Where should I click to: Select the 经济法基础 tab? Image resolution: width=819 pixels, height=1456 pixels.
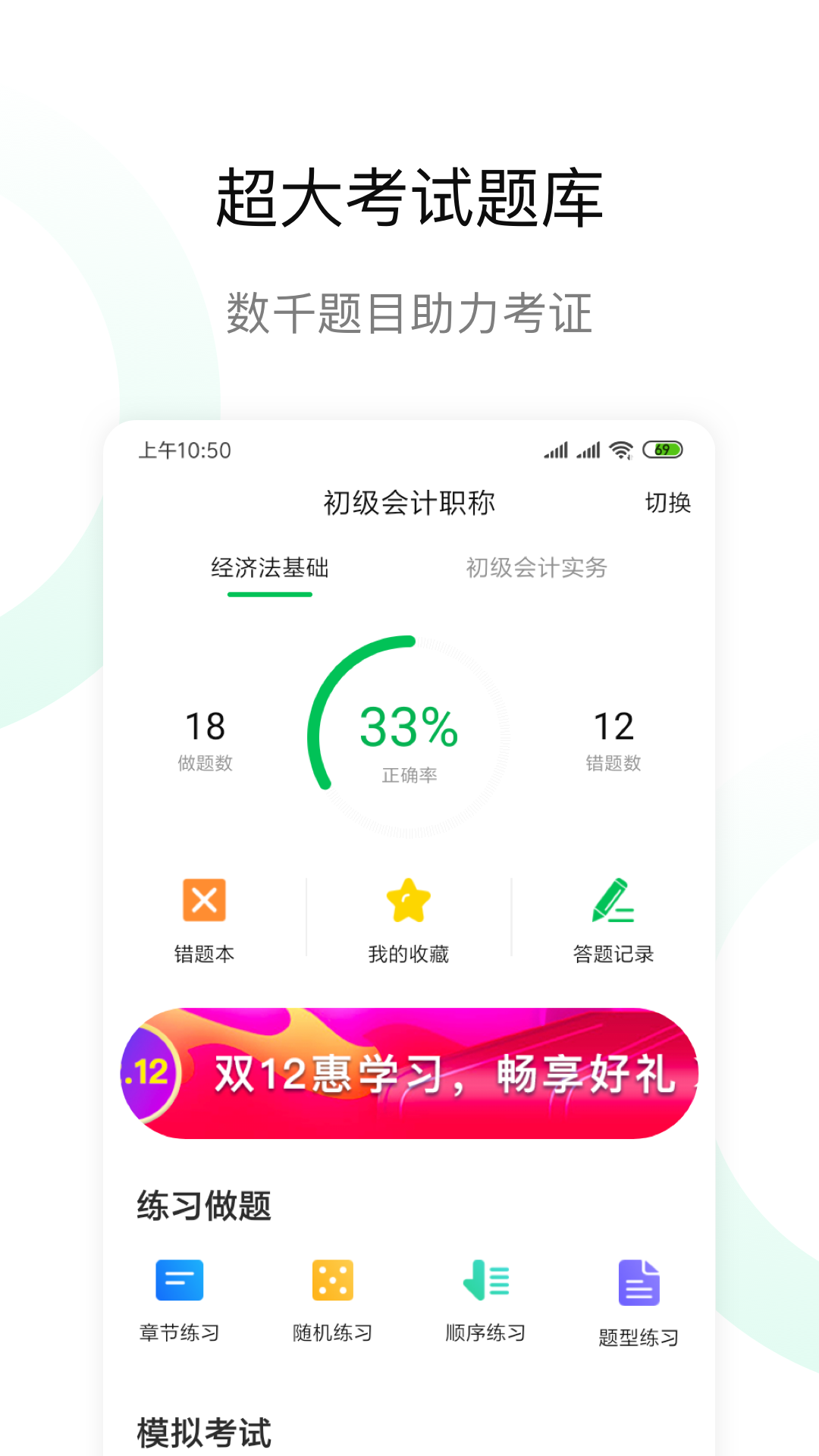(x=271, y=570)
